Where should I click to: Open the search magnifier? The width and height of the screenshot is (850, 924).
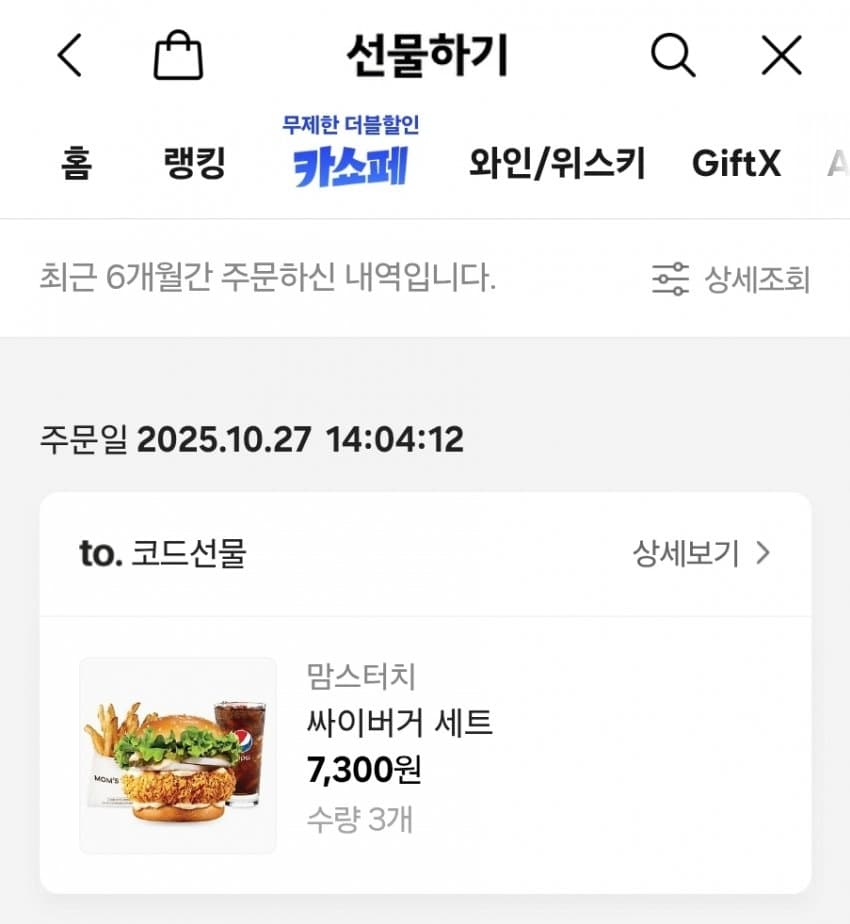point(672,56)
